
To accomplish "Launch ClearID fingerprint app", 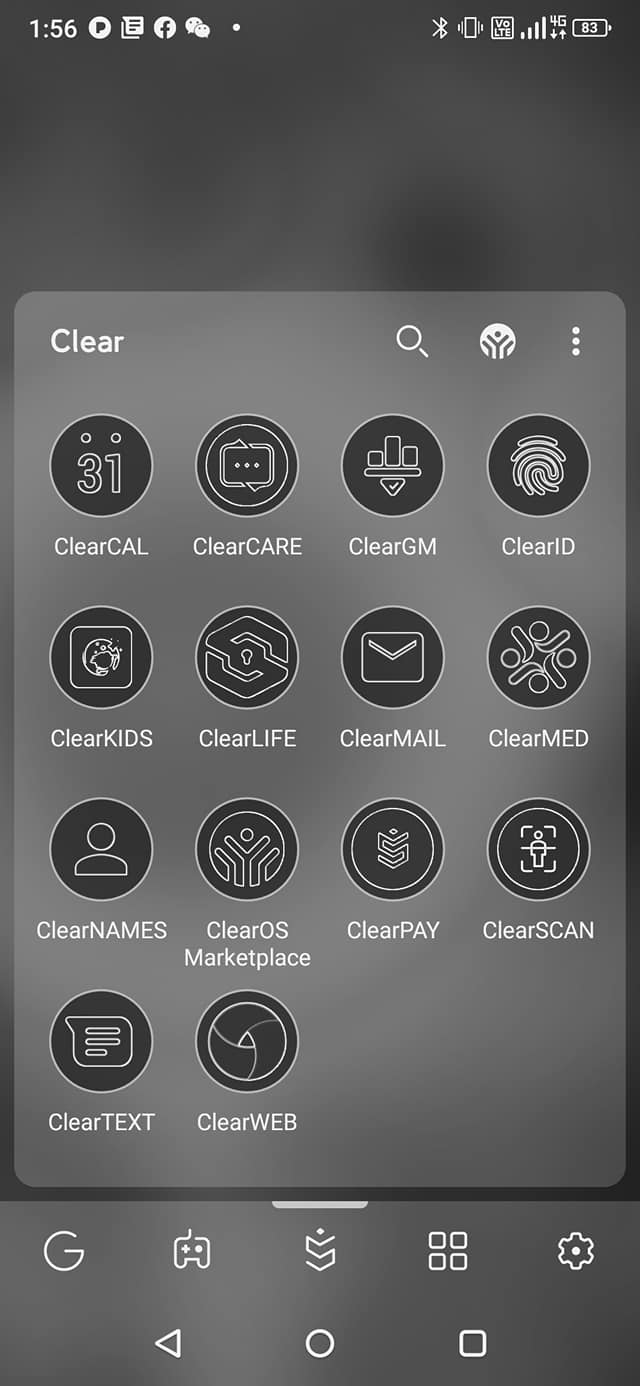I will tap(538, 466).
